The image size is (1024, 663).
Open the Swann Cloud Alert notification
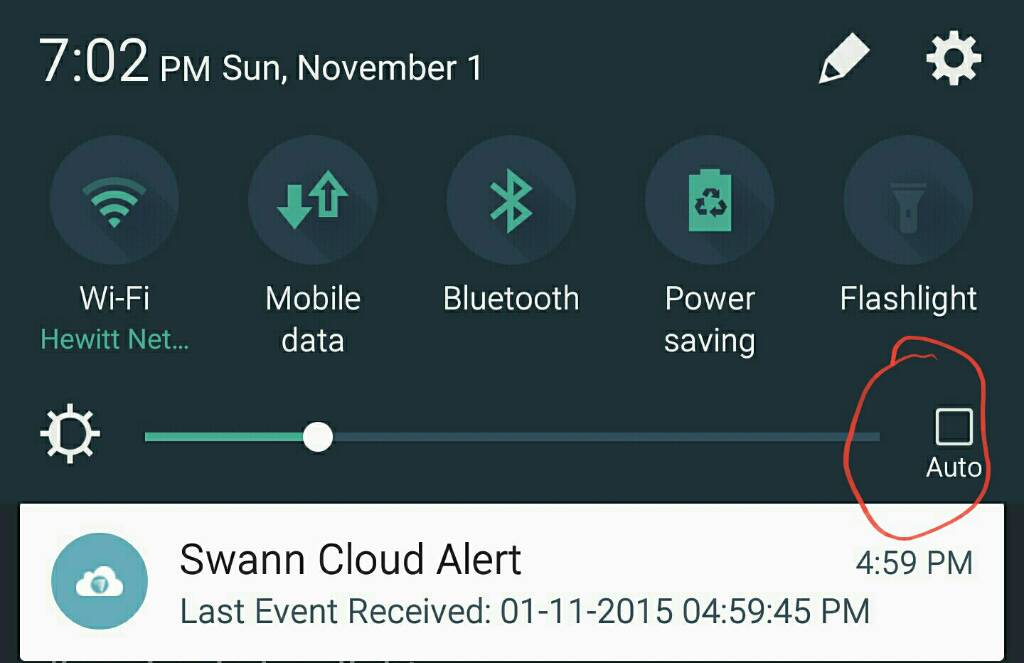click(x=512, y=582)
